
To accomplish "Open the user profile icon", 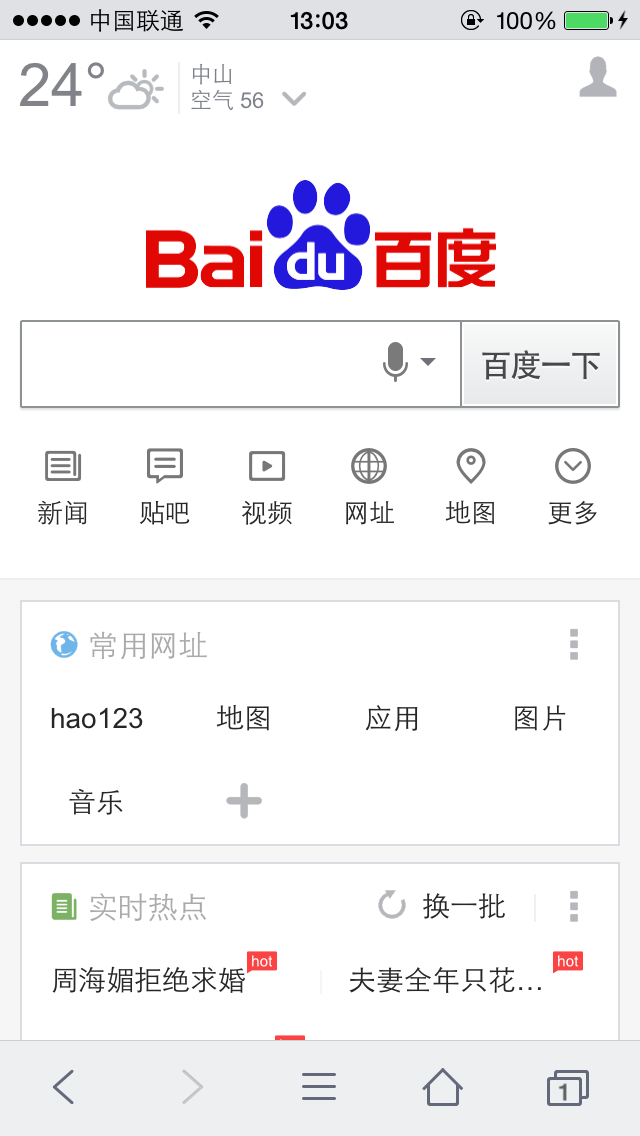I will pos(598,78).
